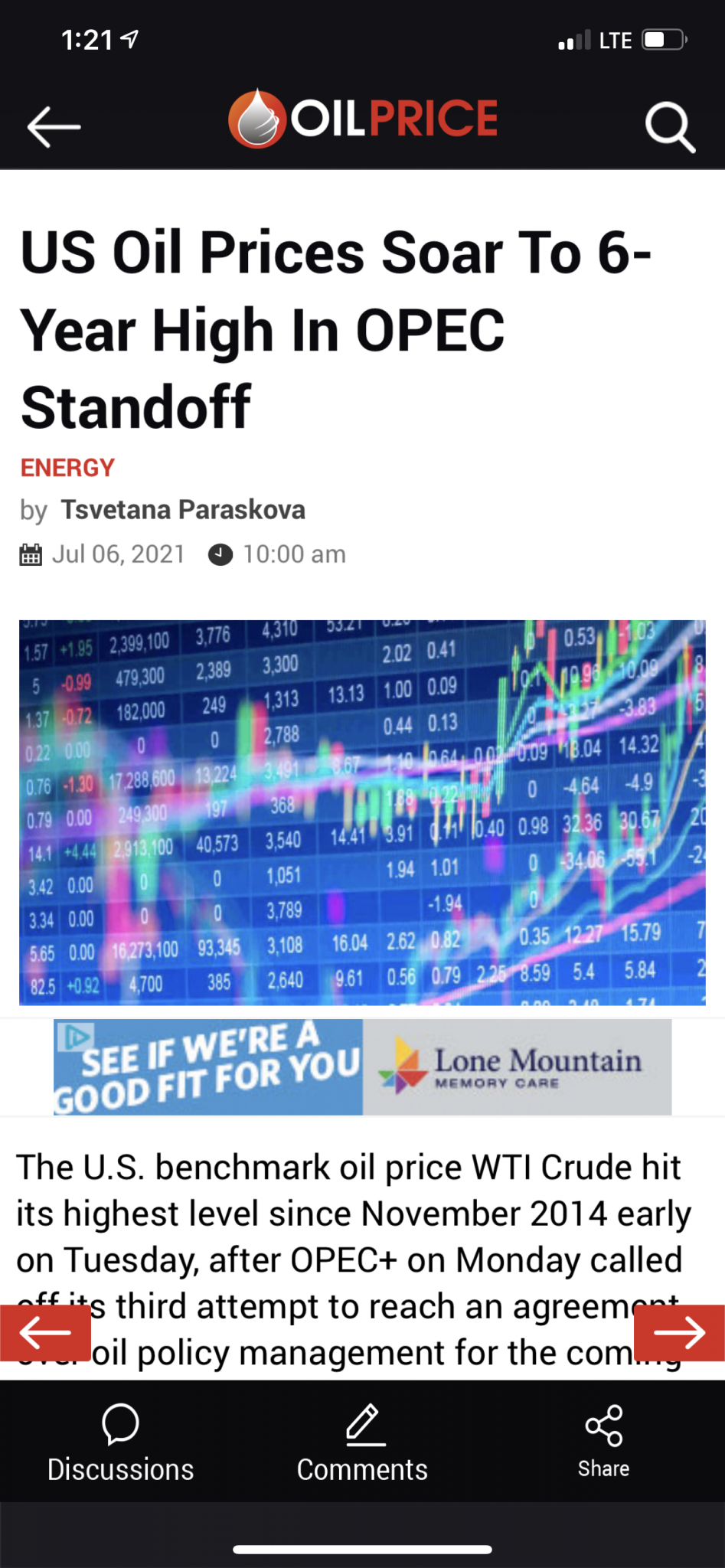Open author Tsvetana Paraskova's page
The height and width of the screenshot is (1568, 725).
point(183,510)
